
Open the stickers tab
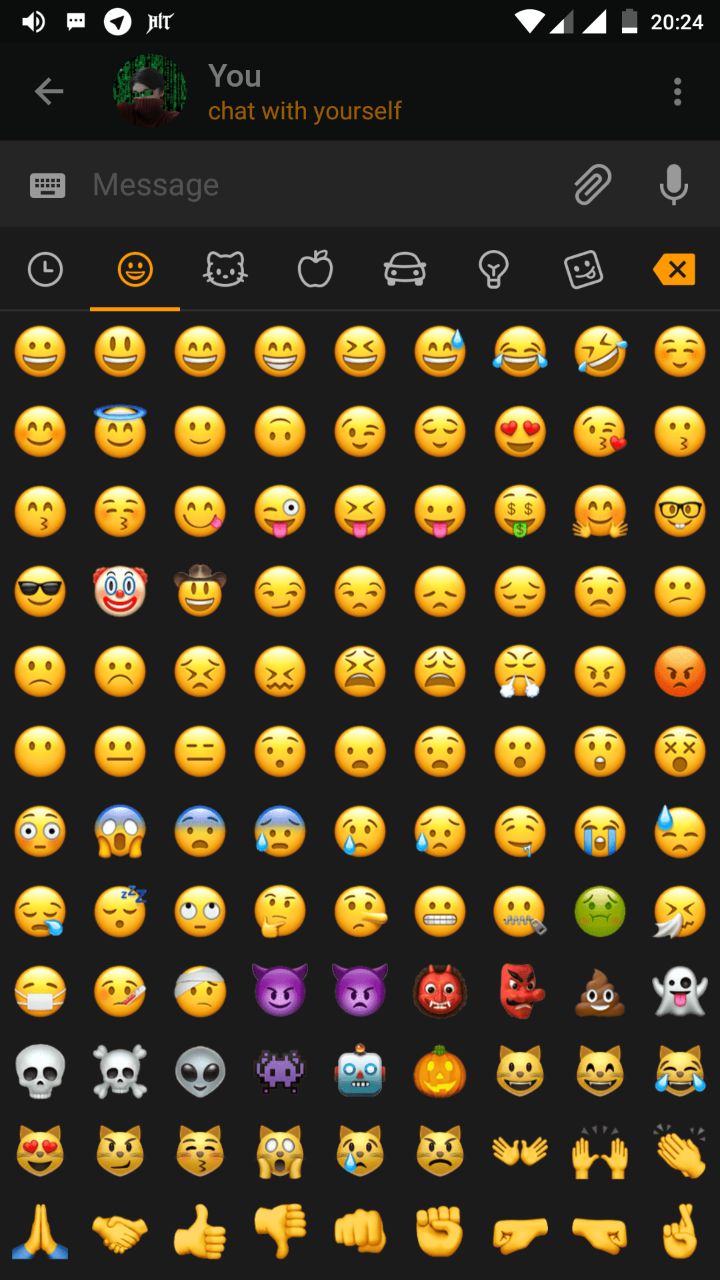(x=584, y=269)
